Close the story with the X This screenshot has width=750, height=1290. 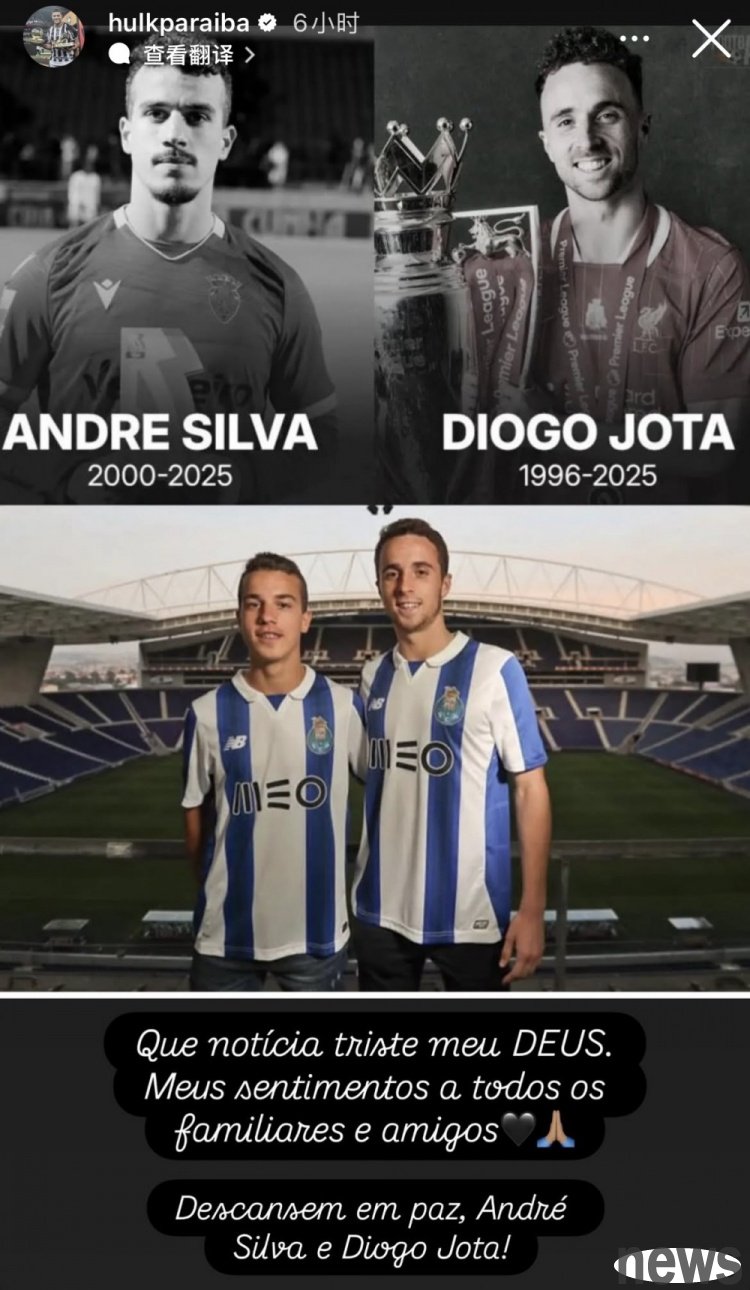[x=711, y=38]
